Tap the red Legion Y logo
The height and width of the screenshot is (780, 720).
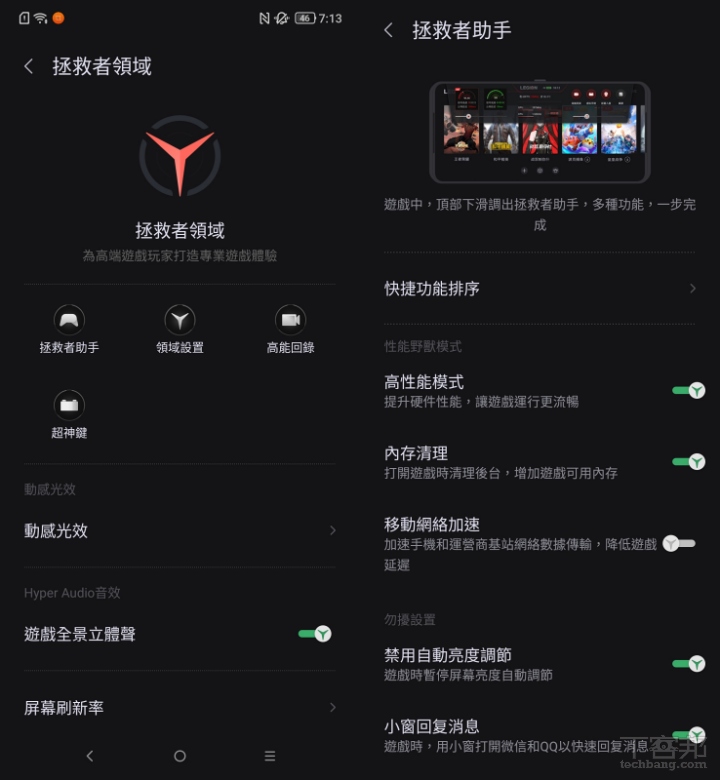[179, 157]
